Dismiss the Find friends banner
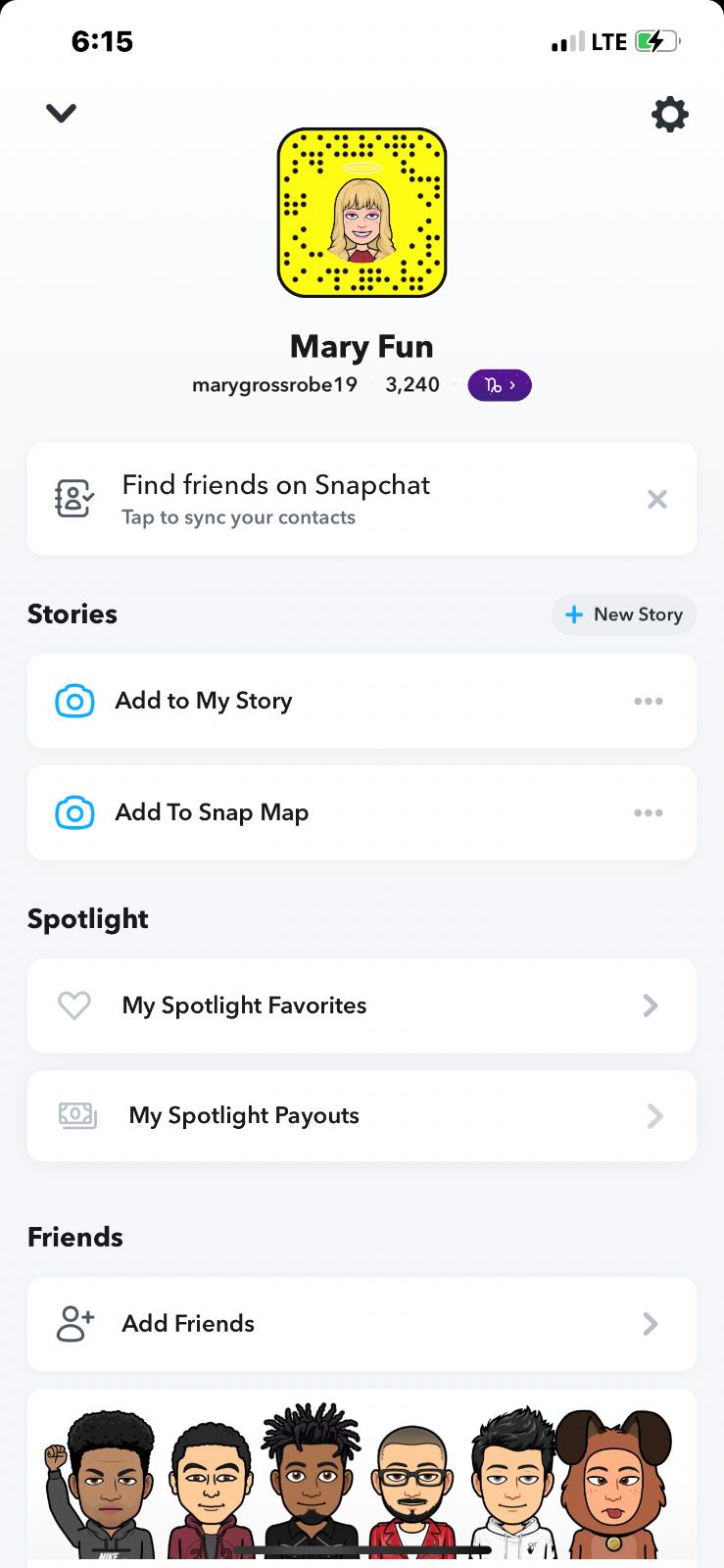 657,500
